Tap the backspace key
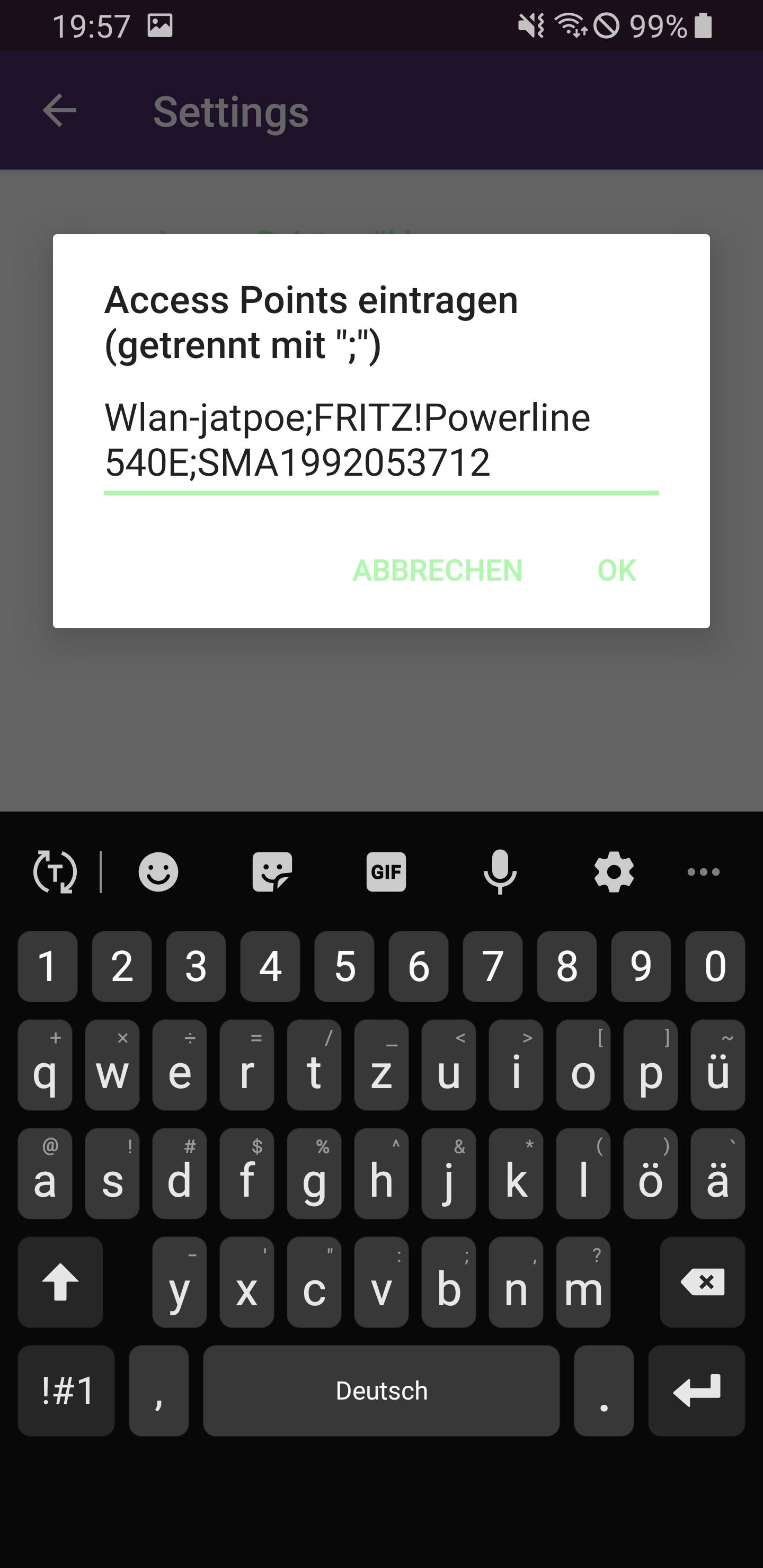Viewport: 763px width, 1568px height. (702, 1281)
